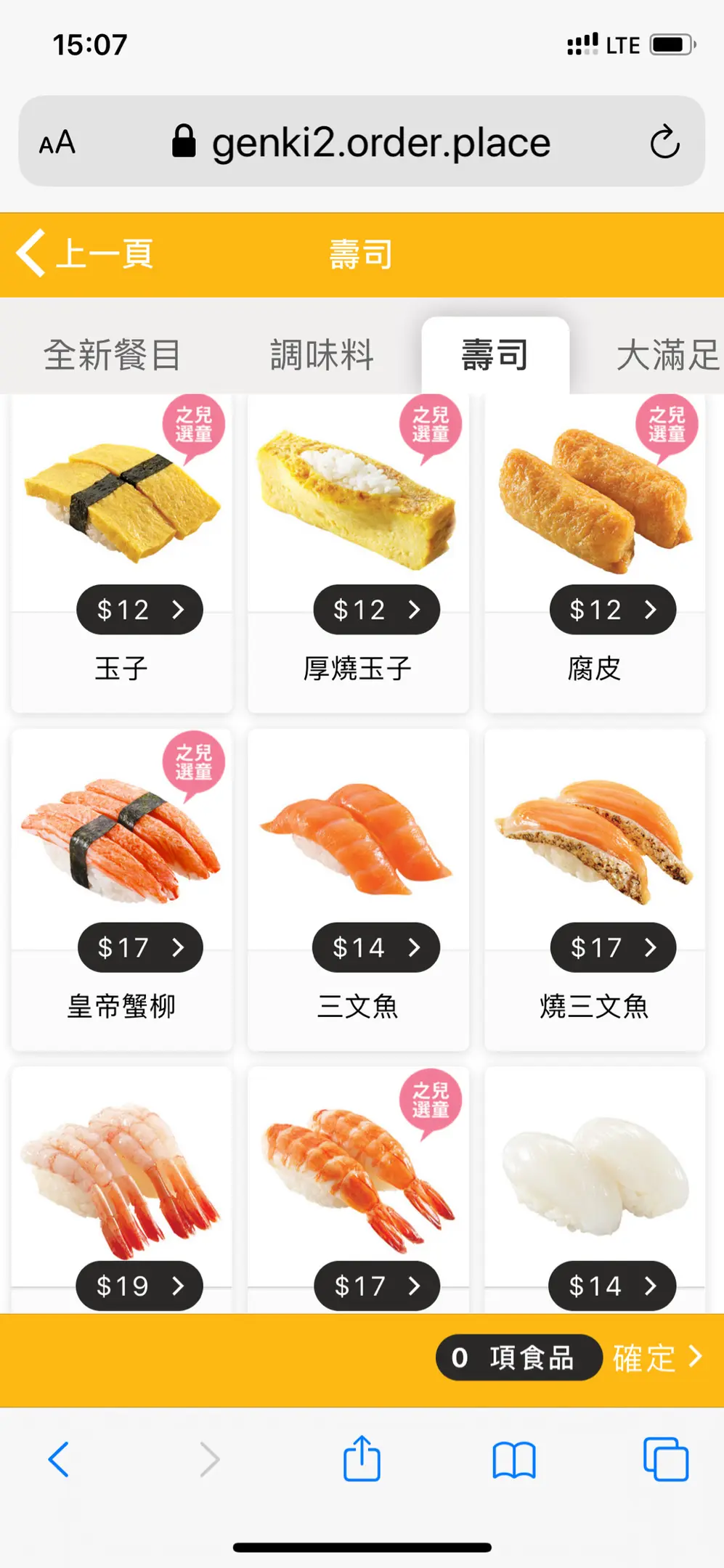This screenshot has height=1568, width=724.
Task: Open the AA text size menu
Action: pyautogui.click(x=57, y=142)
